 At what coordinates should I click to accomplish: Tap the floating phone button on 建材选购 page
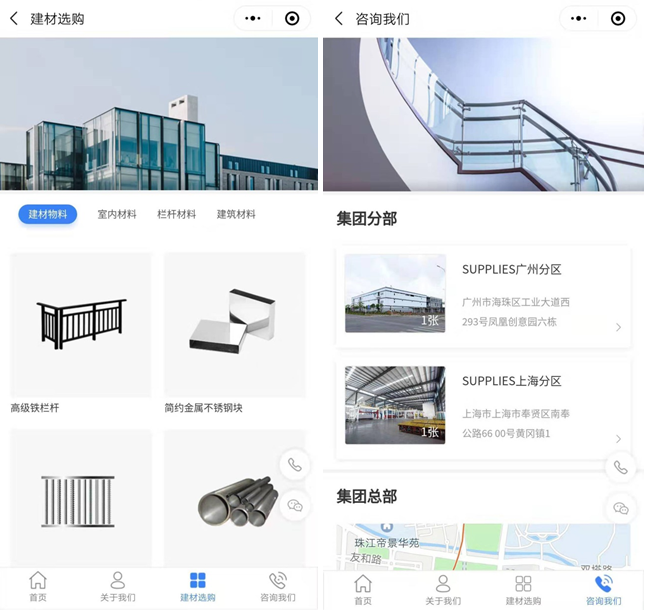point(294,465)
